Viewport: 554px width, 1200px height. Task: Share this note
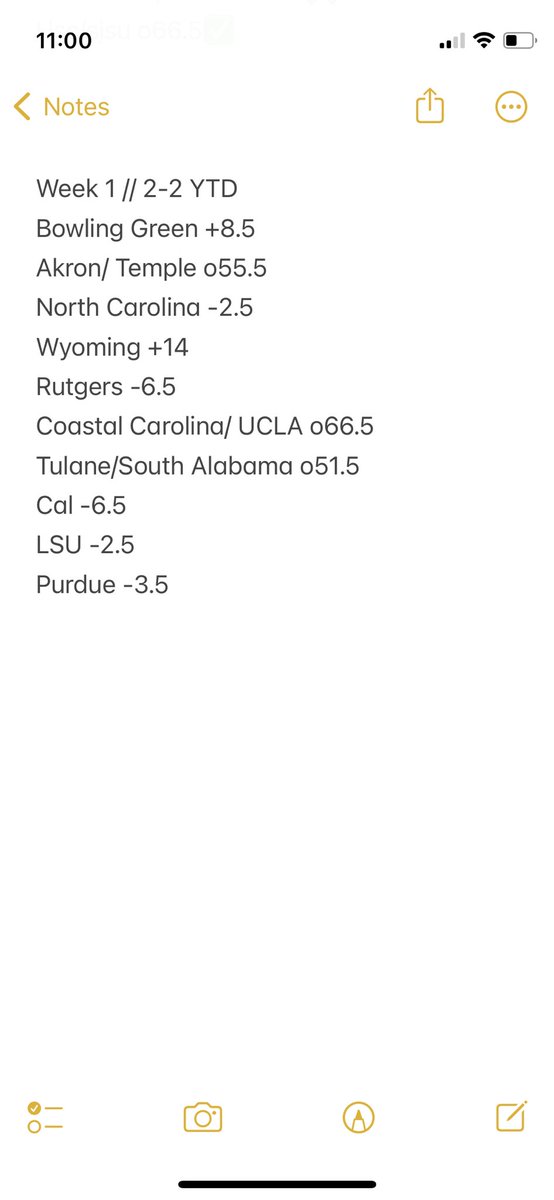pos(429,106)
